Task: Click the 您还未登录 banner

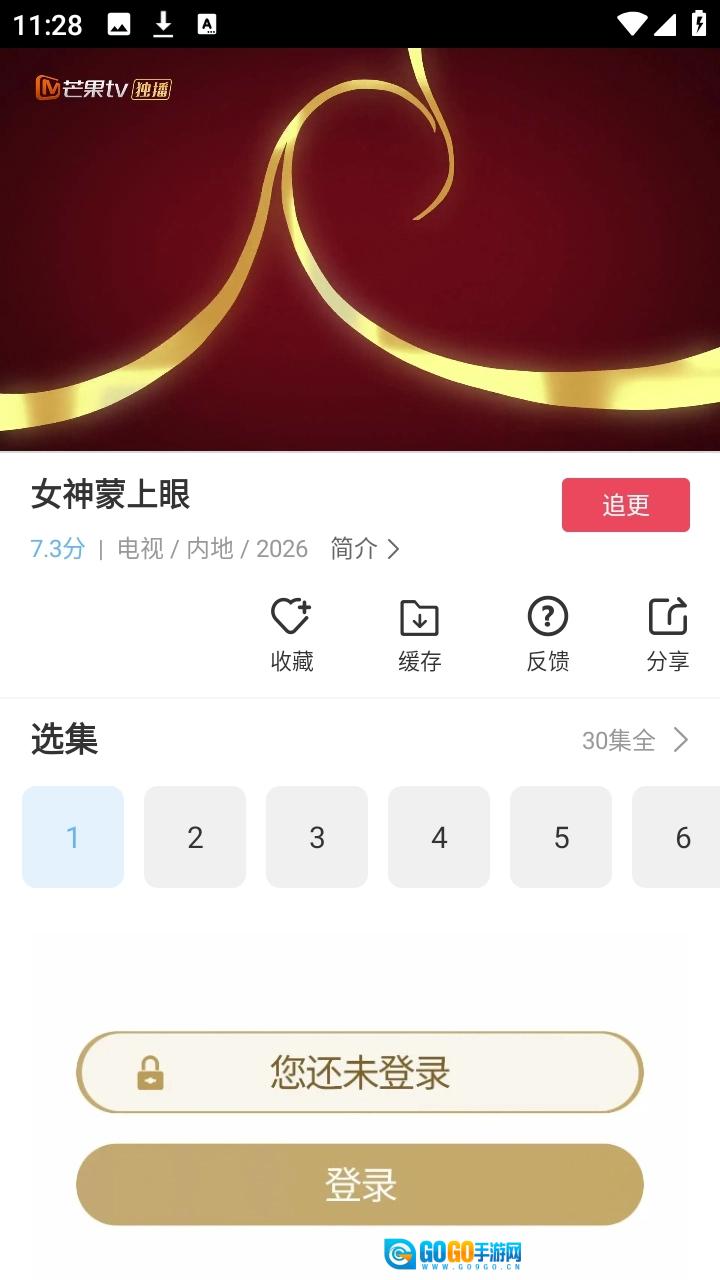Action: click(360, 1072)
